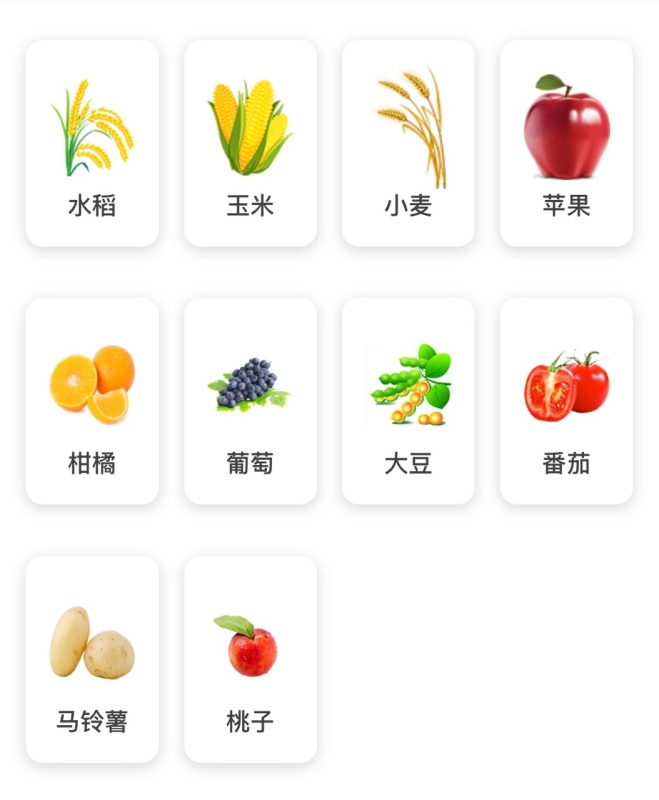This screenshot has height=800, width=659.
Task: Tap the 桃子 (peach) card
Action: pyautogui.click(x=250, y=659)
